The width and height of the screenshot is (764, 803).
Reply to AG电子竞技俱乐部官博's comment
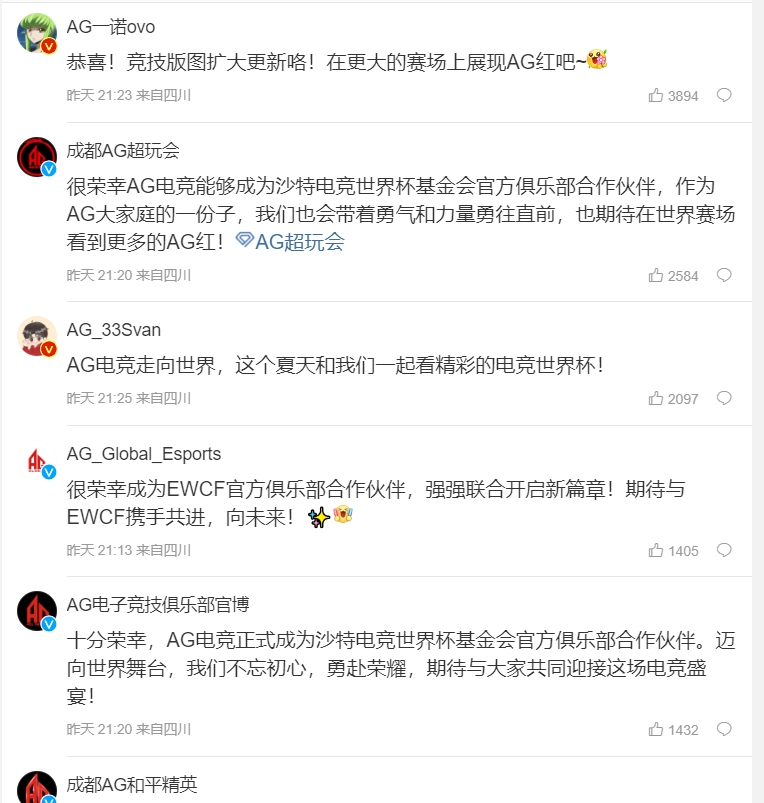[724, 730]
